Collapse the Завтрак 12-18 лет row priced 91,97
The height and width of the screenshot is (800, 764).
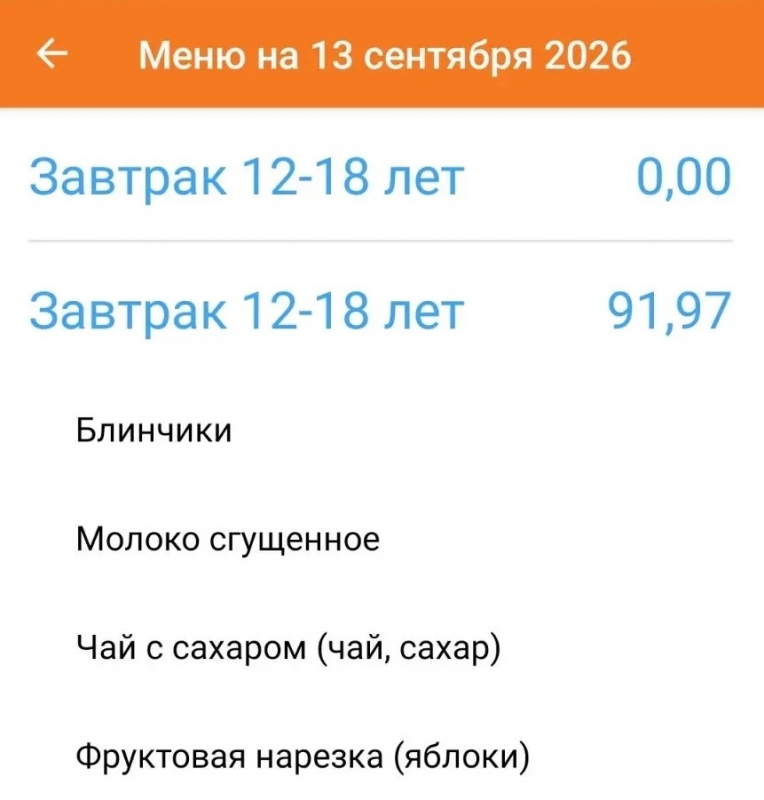pyautogui.click(x=381, y=310)
